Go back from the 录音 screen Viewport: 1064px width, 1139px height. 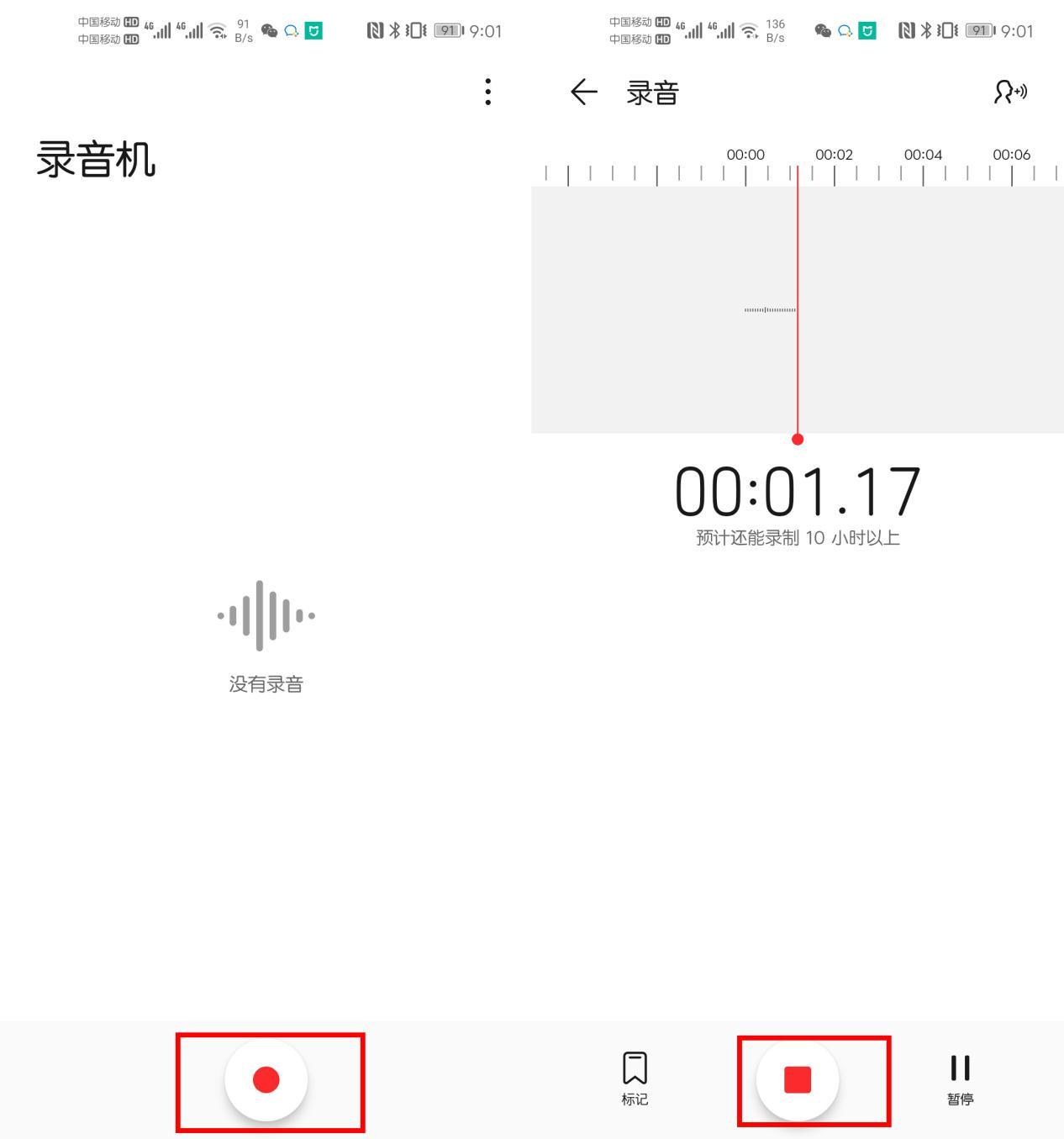583,92
